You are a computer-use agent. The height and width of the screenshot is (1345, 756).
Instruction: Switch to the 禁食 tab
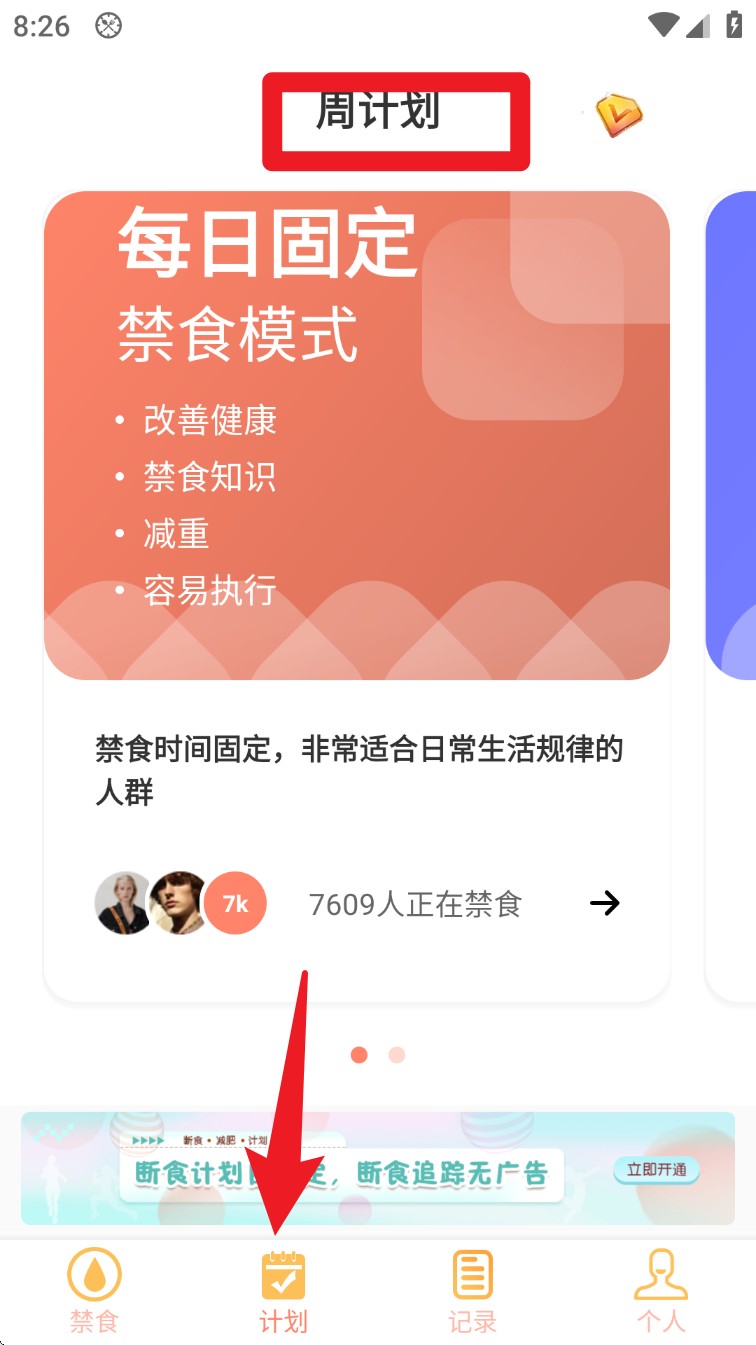click(x=94, y=1290)
